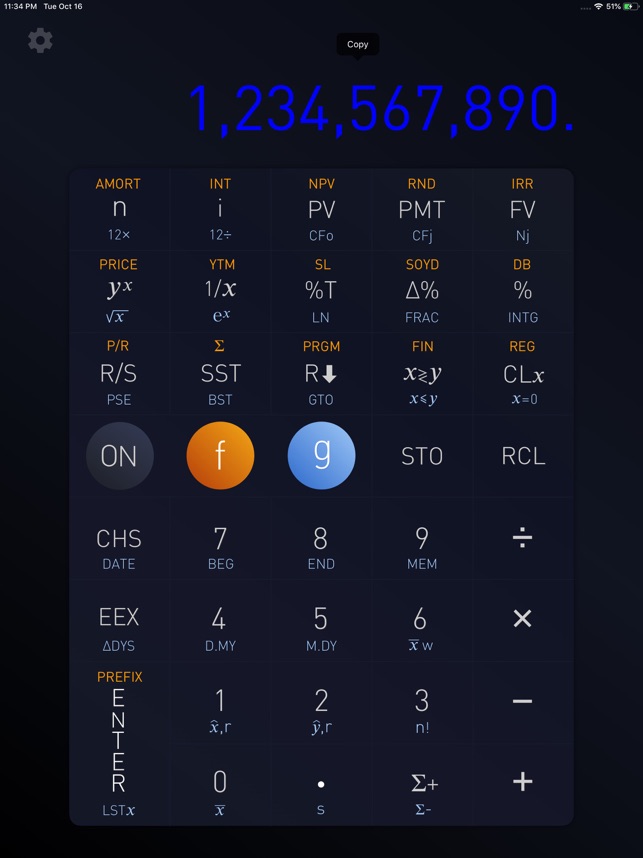The image size is (643, 858).
Task: Open the settings gear icon
Action: point(40,40)
